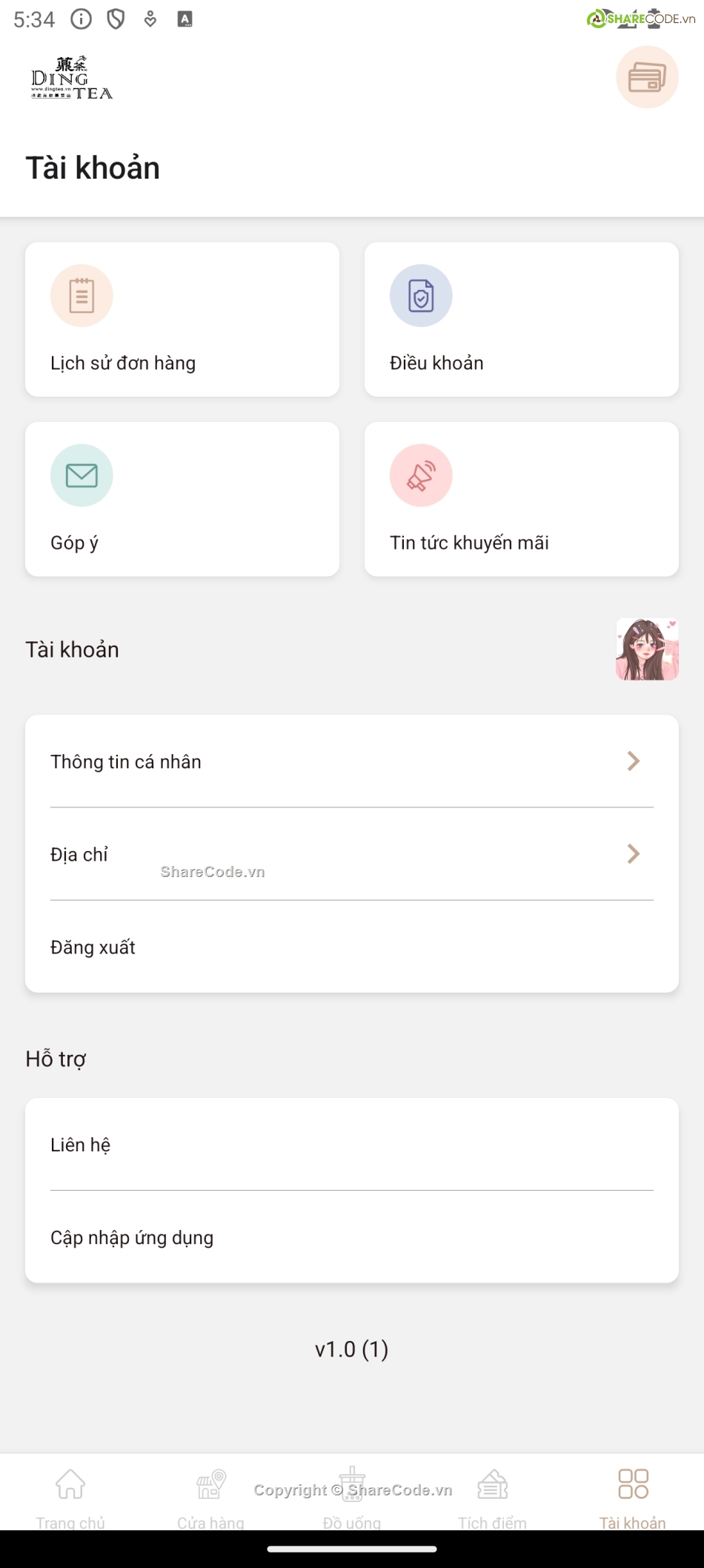704x1568 pixels.
Task: Open Thông tin cá nhân row
Action: [x=352, y=761]
